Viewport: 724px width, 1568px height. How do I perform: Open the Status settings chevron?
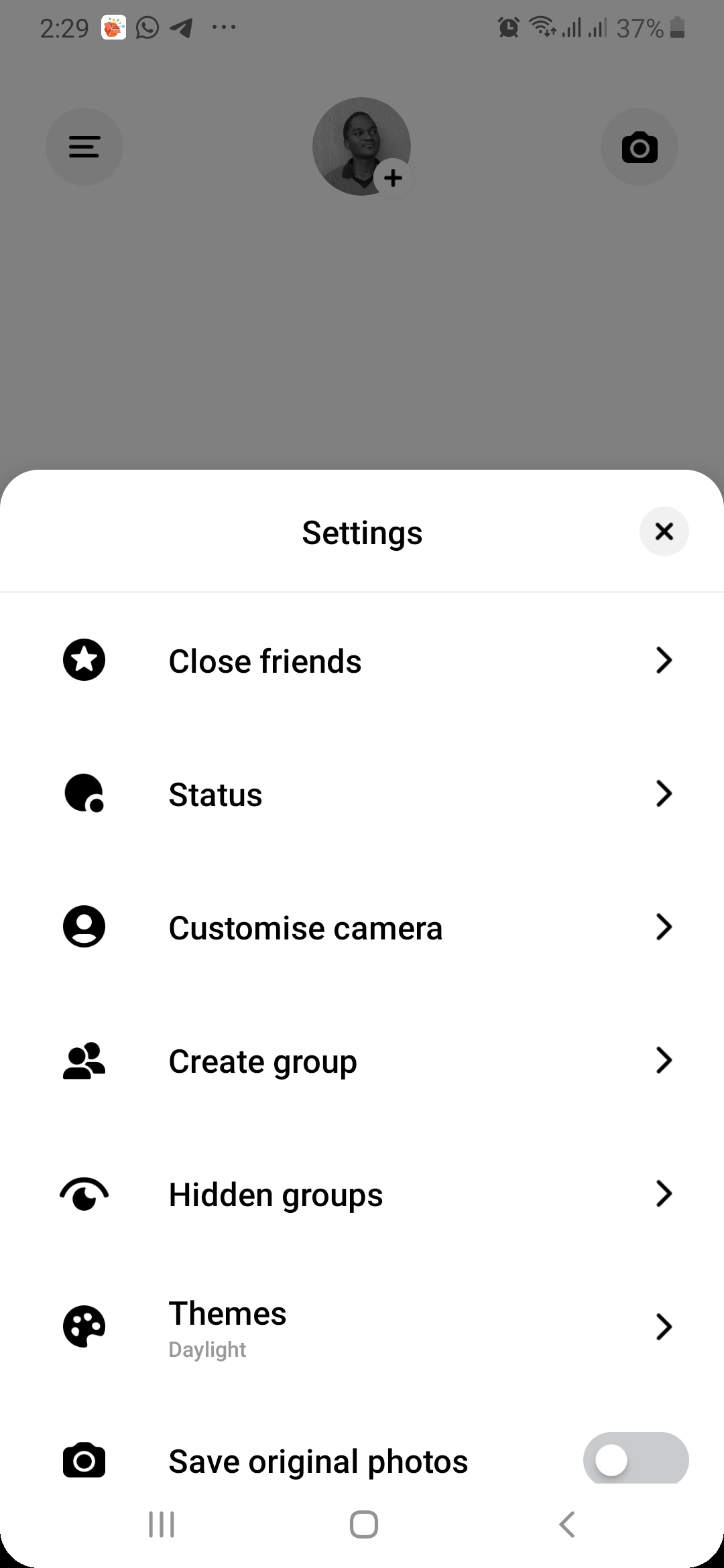[664, 793]
